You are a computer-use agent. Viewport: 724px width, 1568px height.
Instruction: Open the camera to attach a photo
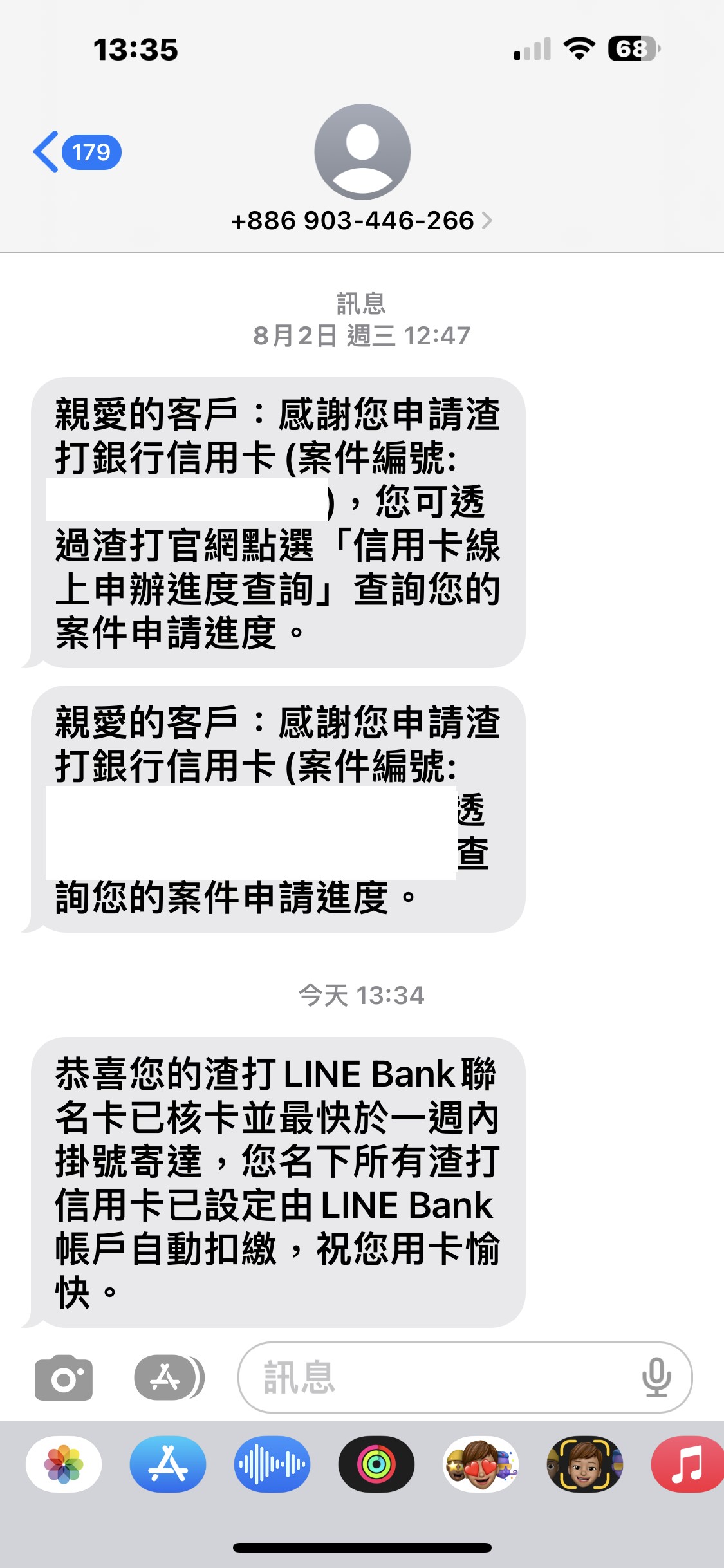63,1377
